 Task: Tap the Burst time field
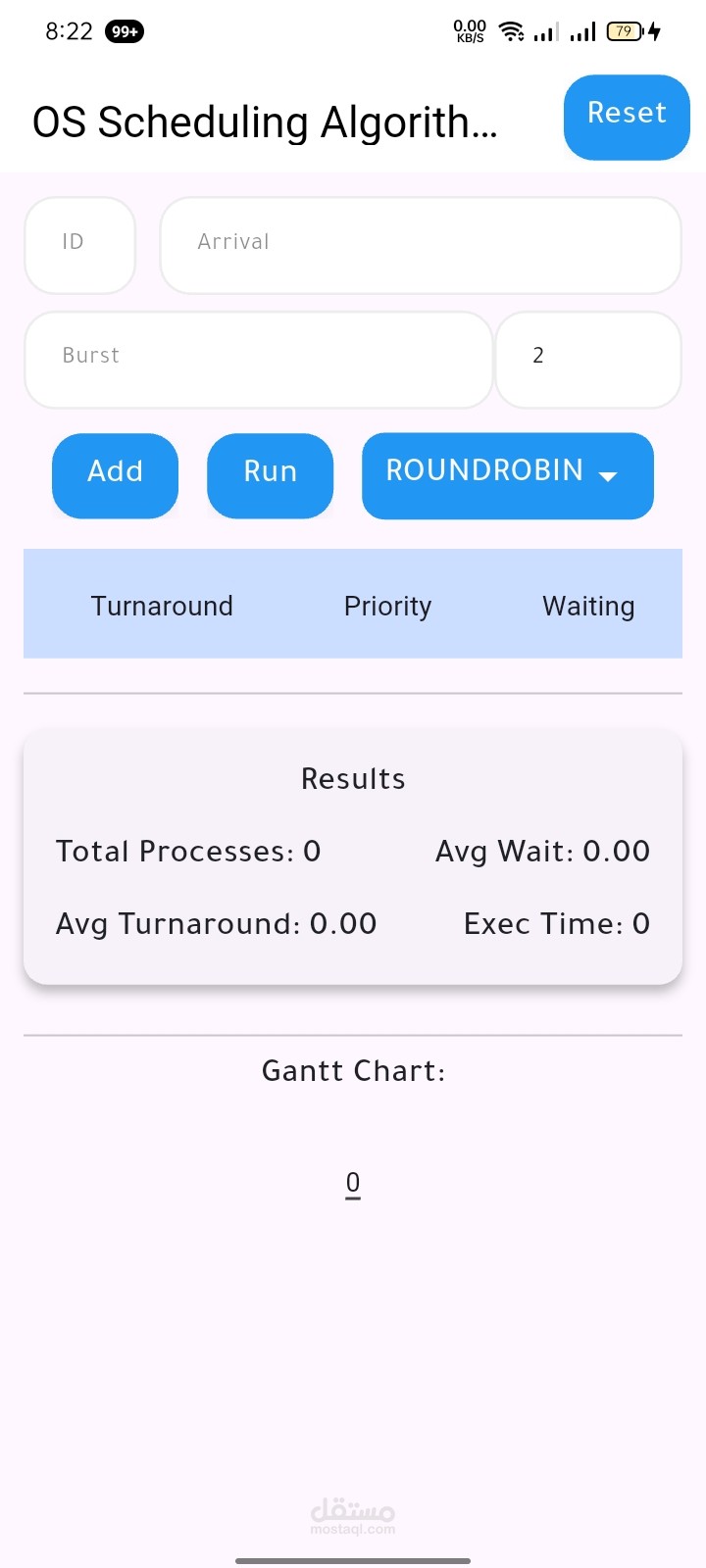pos(259,360)
